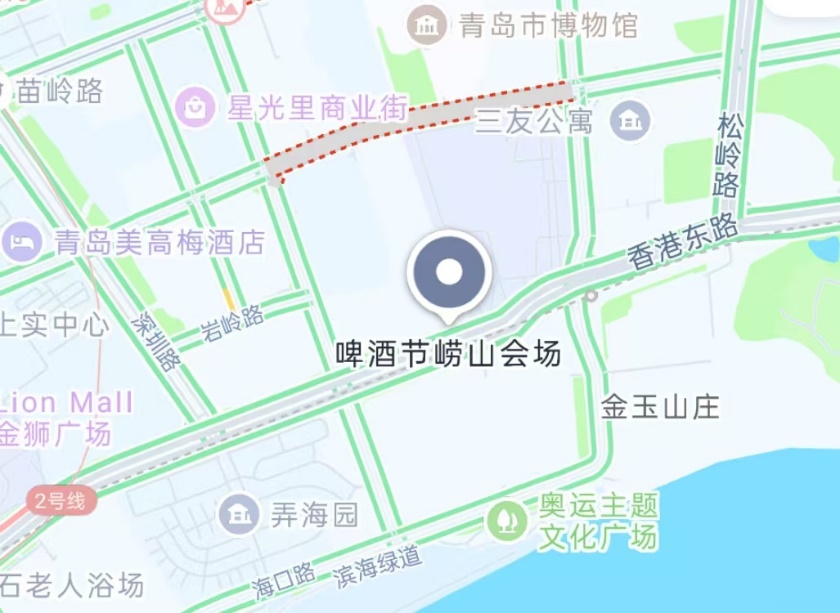Tap the 啤酒节崂山会场 location pin

449,273
